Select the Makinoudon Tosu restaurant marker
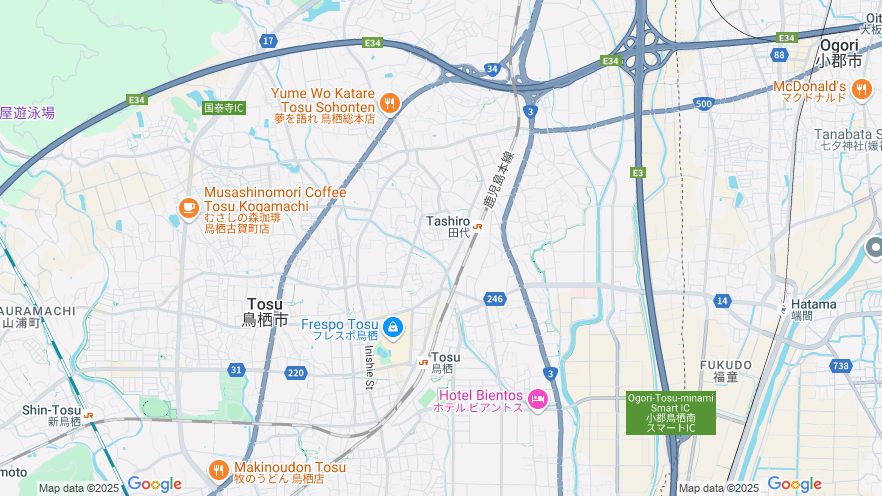882x496 pixels. (219, 469)
